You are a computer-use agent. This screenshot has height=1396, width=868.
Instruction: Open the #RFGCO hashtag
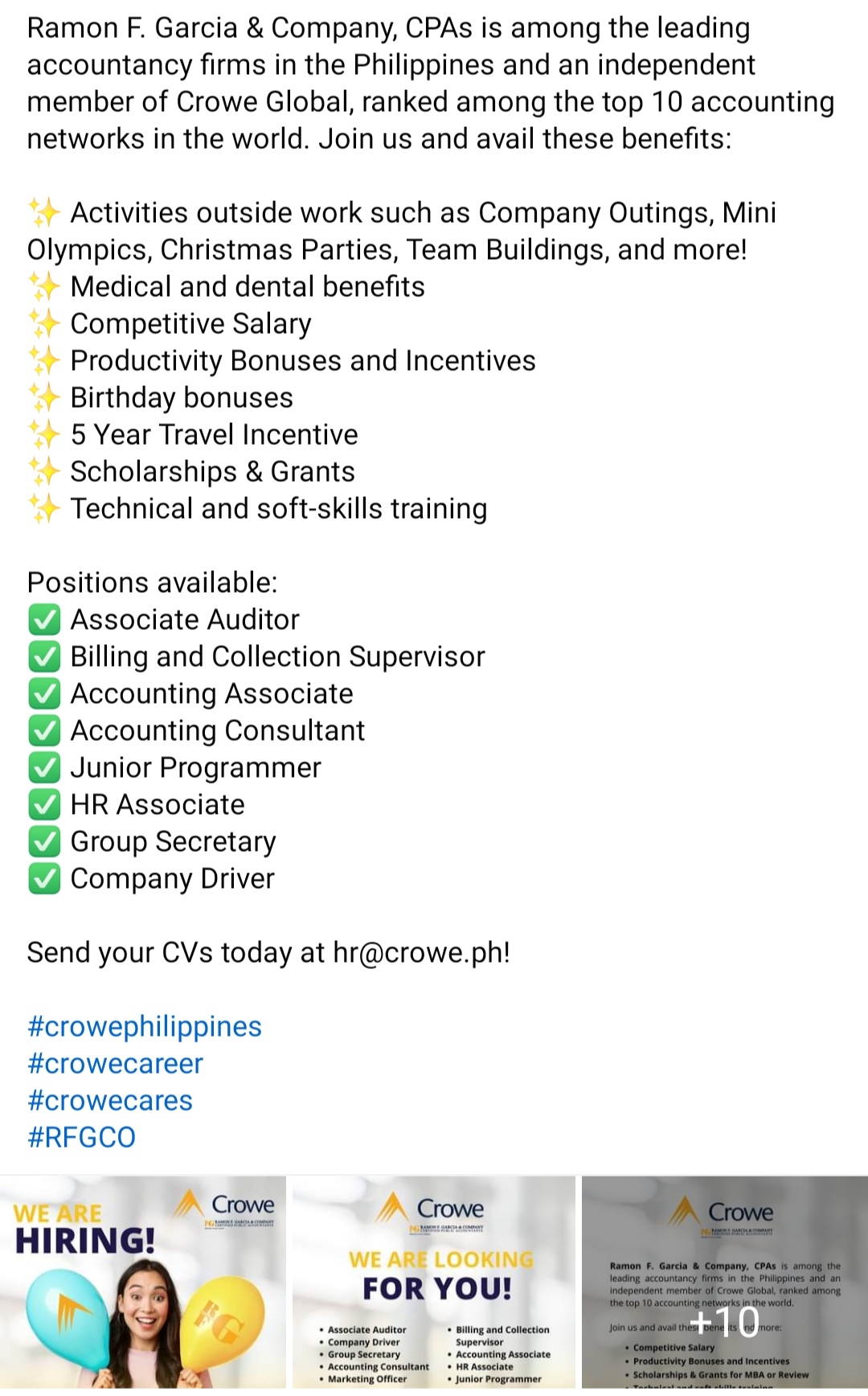coord(81,1138)
